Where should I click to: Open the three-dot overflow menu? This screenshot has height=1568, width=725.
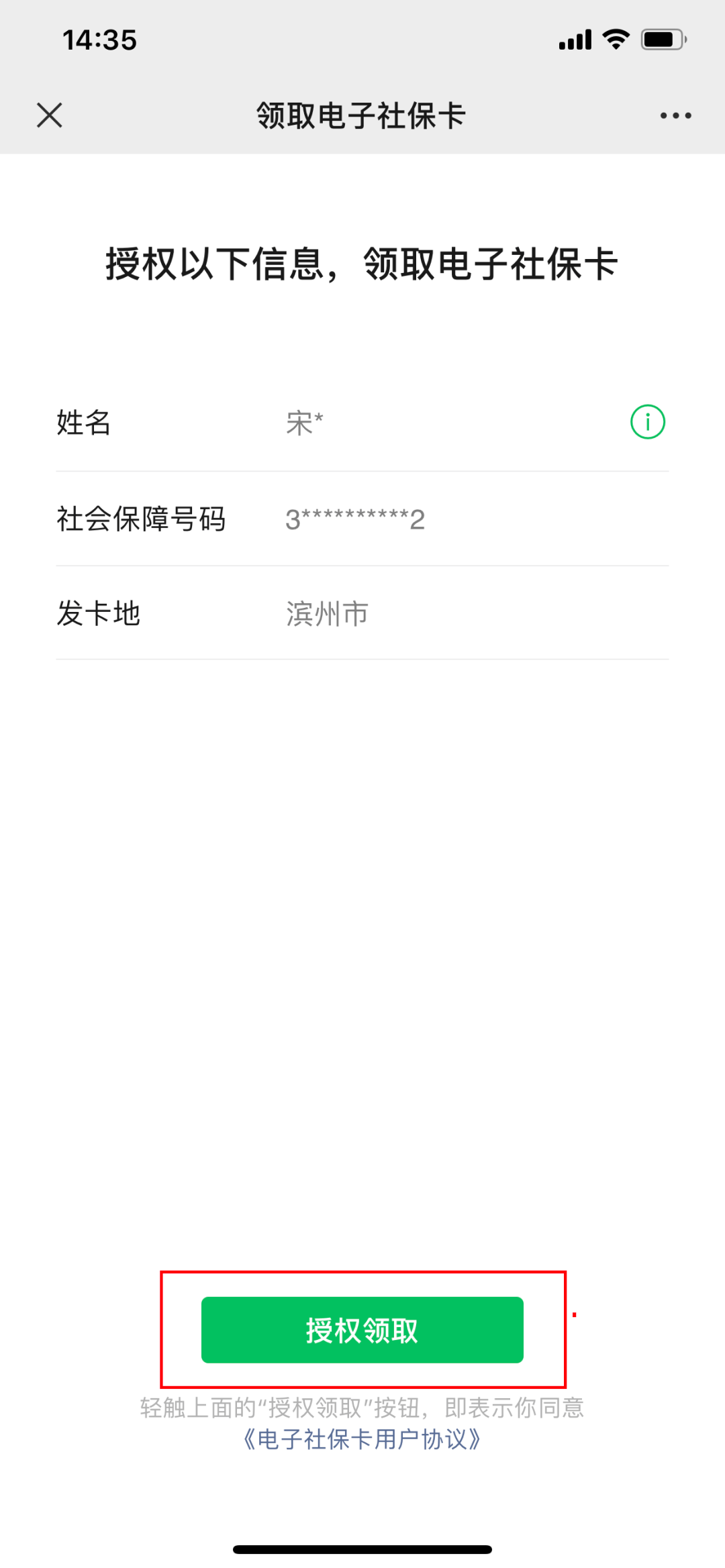pos(675,115)
